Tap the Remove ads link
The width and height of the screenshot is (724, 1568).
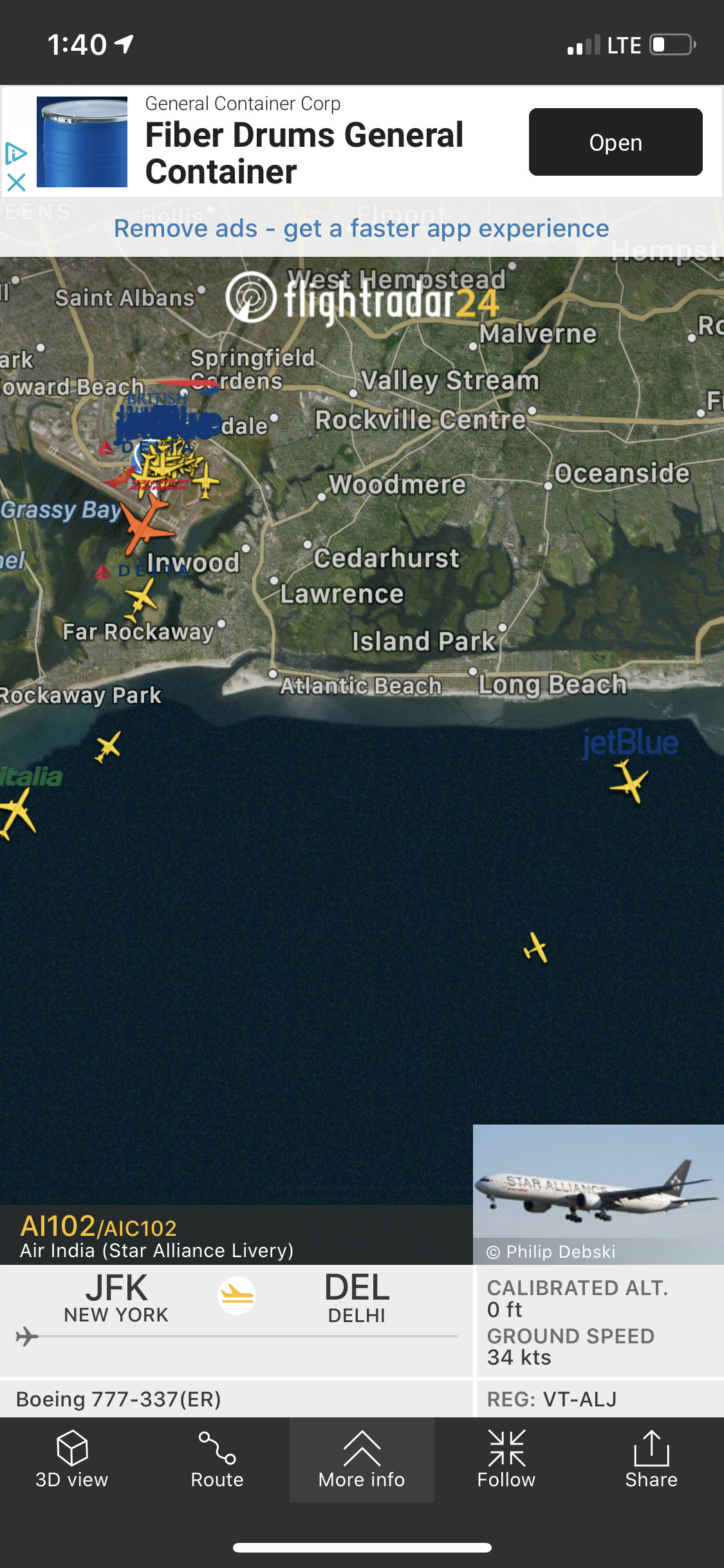[361, 229]
